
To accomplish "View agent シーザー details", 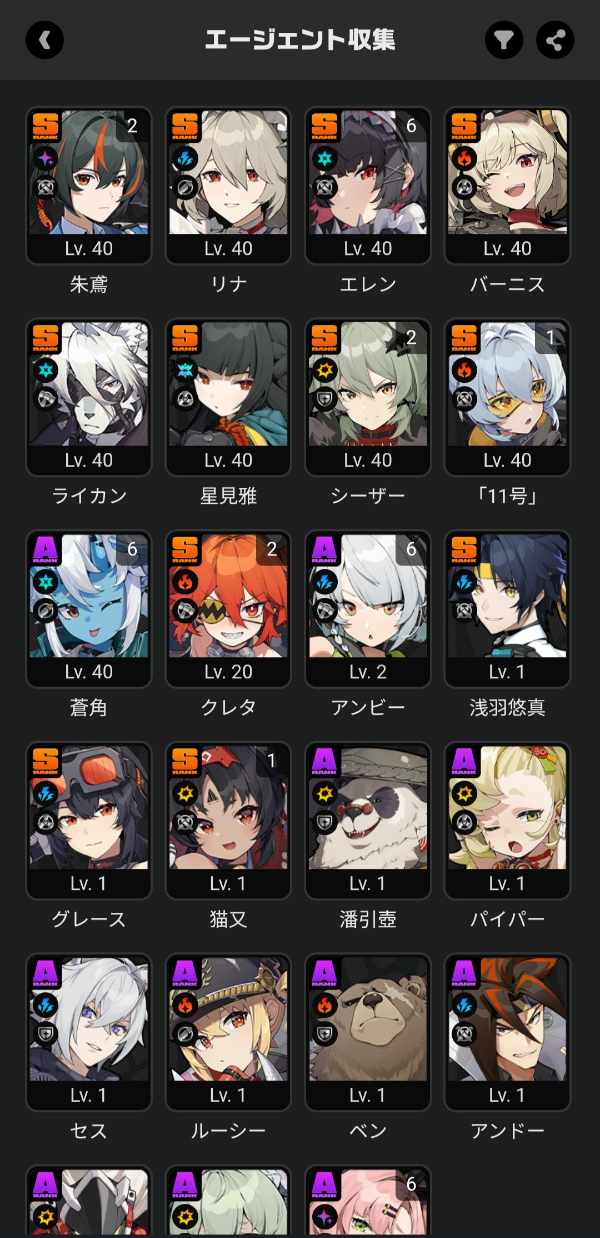I will [368, 397].
